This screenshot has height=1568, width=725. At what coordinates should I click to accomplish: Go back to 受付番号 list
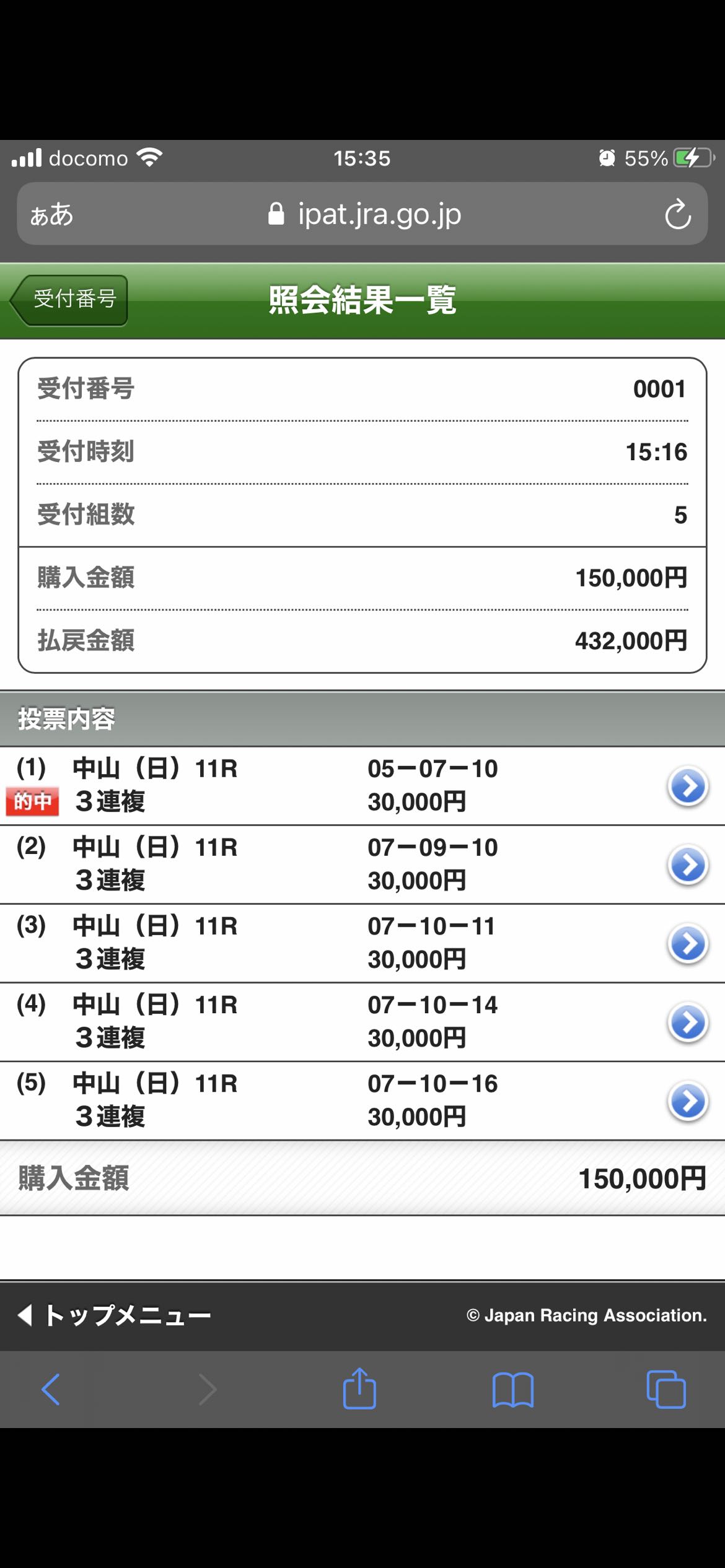coord(69,300)
